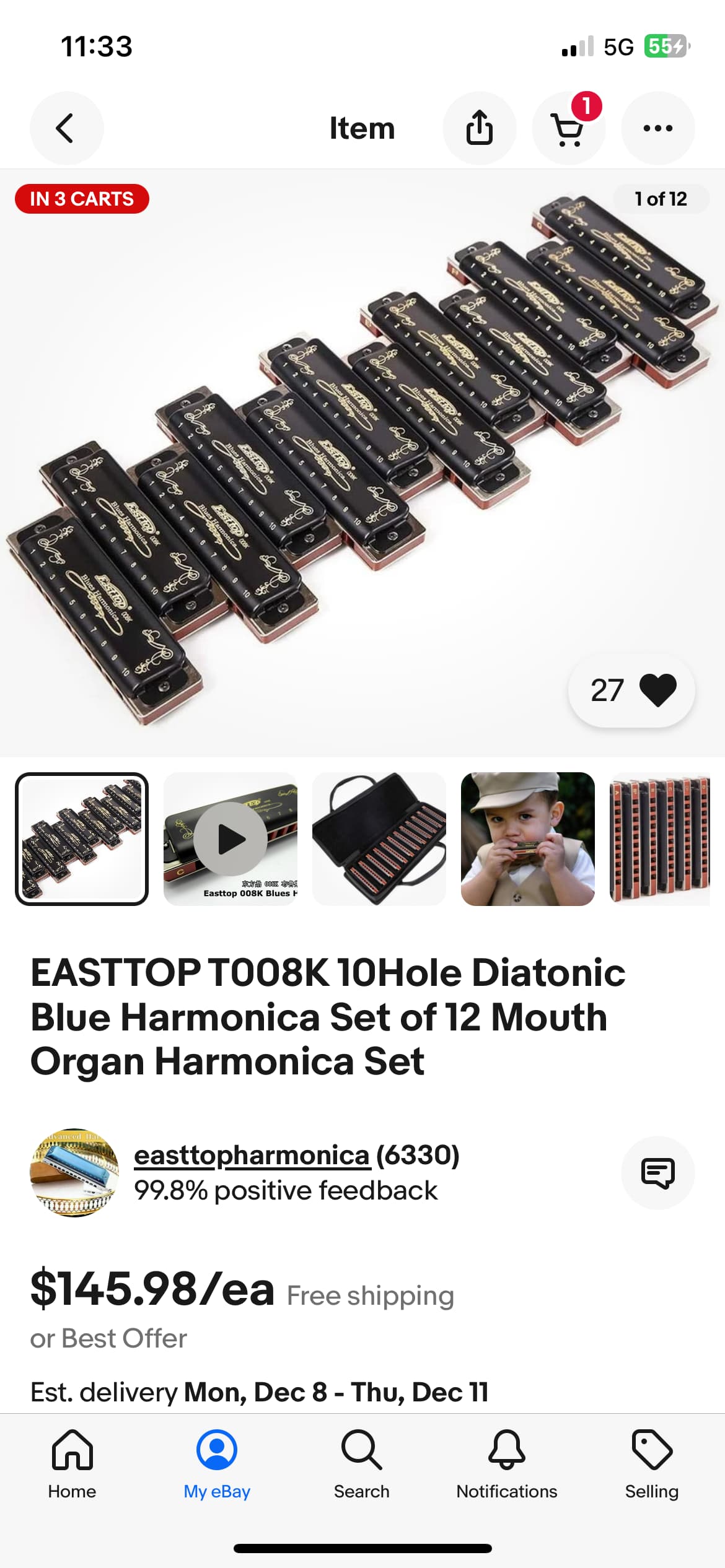The image size is (725, 1568).
Task: Play the Easttop 008K product video
Action: (231, 838)
